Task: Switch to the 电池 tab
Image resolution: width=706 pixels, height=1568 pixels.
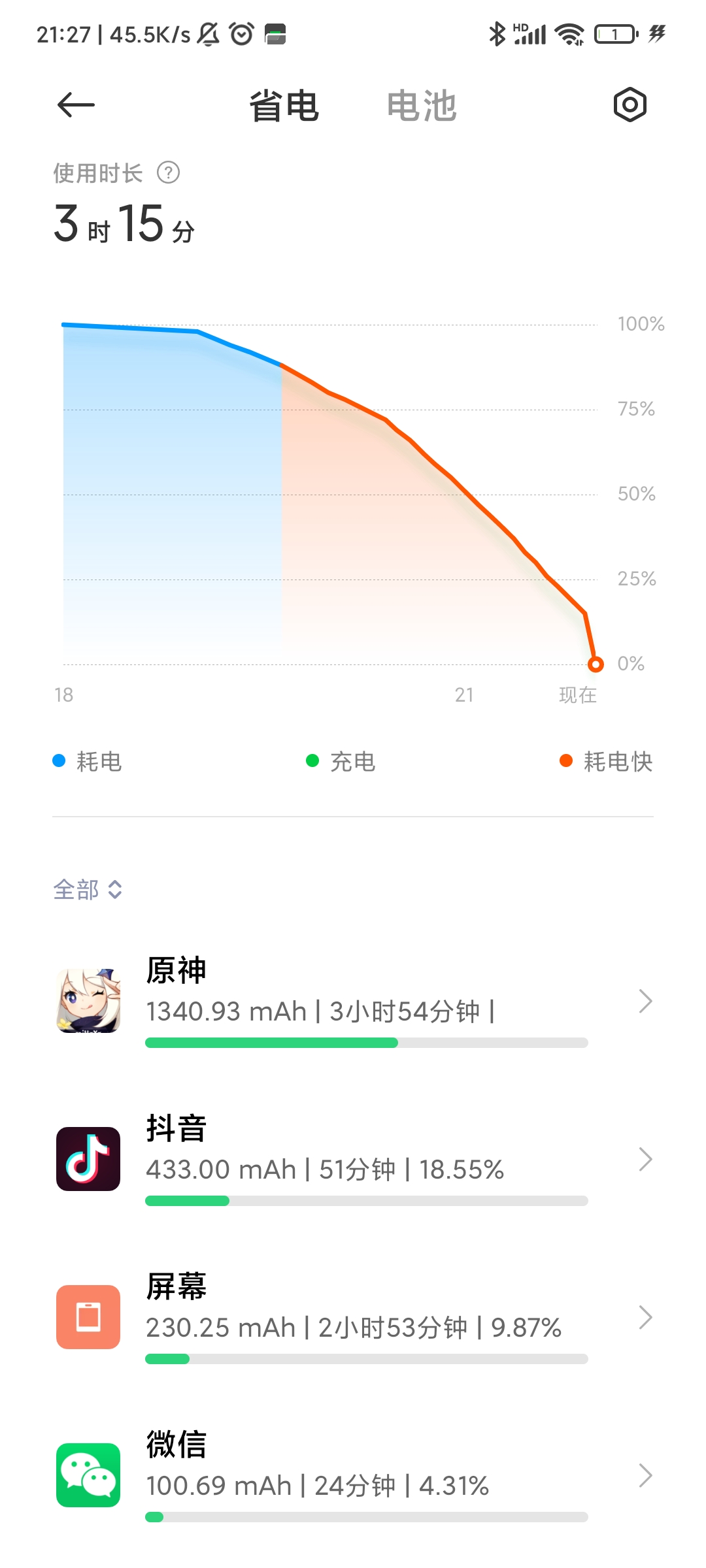Action: click(422, 106)
